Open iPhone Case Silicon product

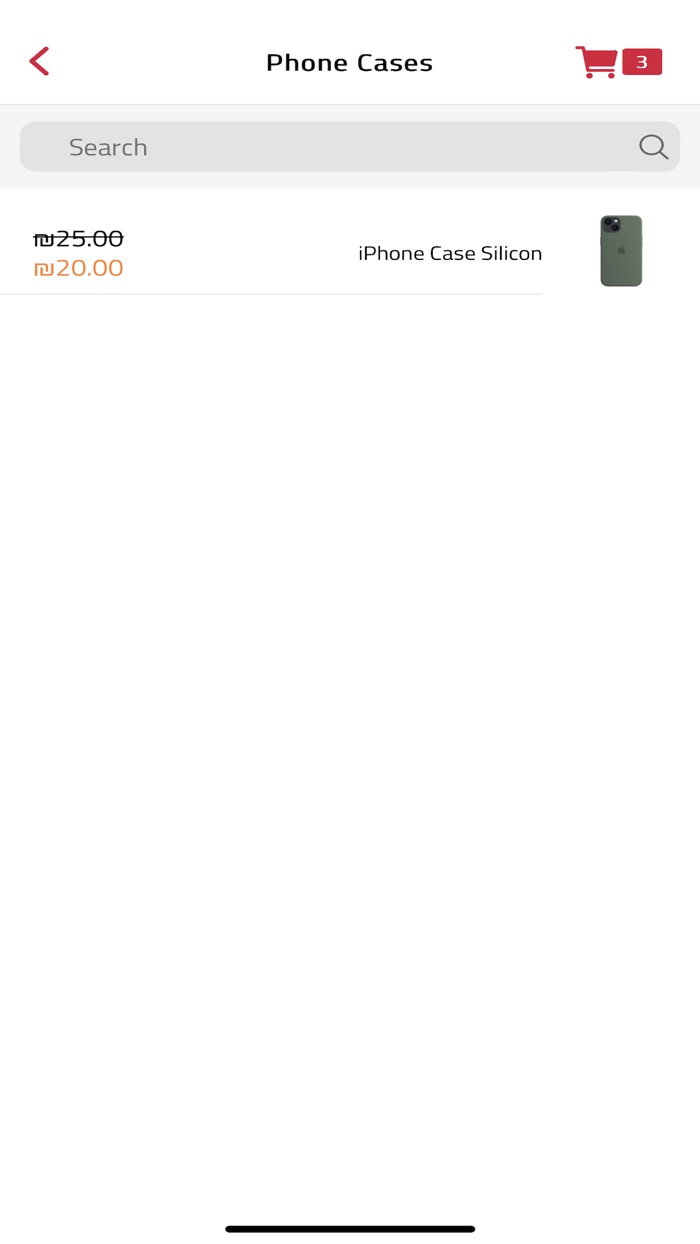(x=449, y=253)
